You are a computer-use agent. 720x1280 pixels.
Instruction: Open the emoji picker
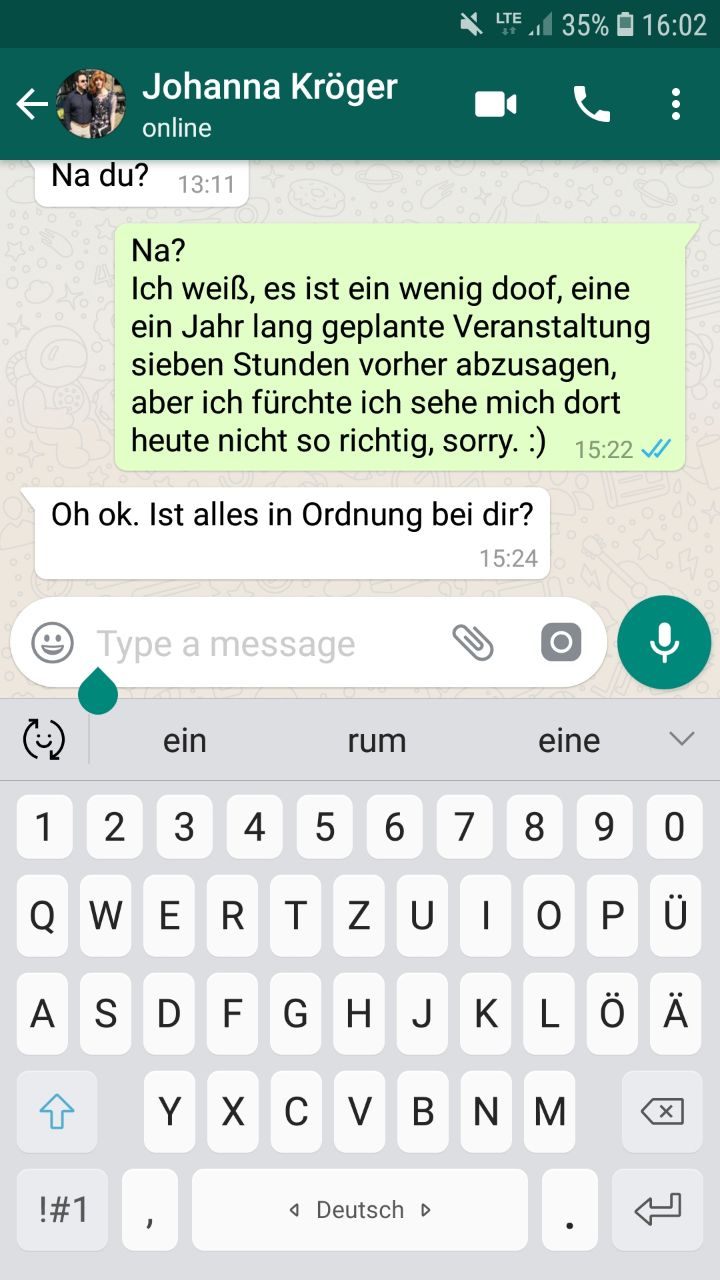[52, 643]
